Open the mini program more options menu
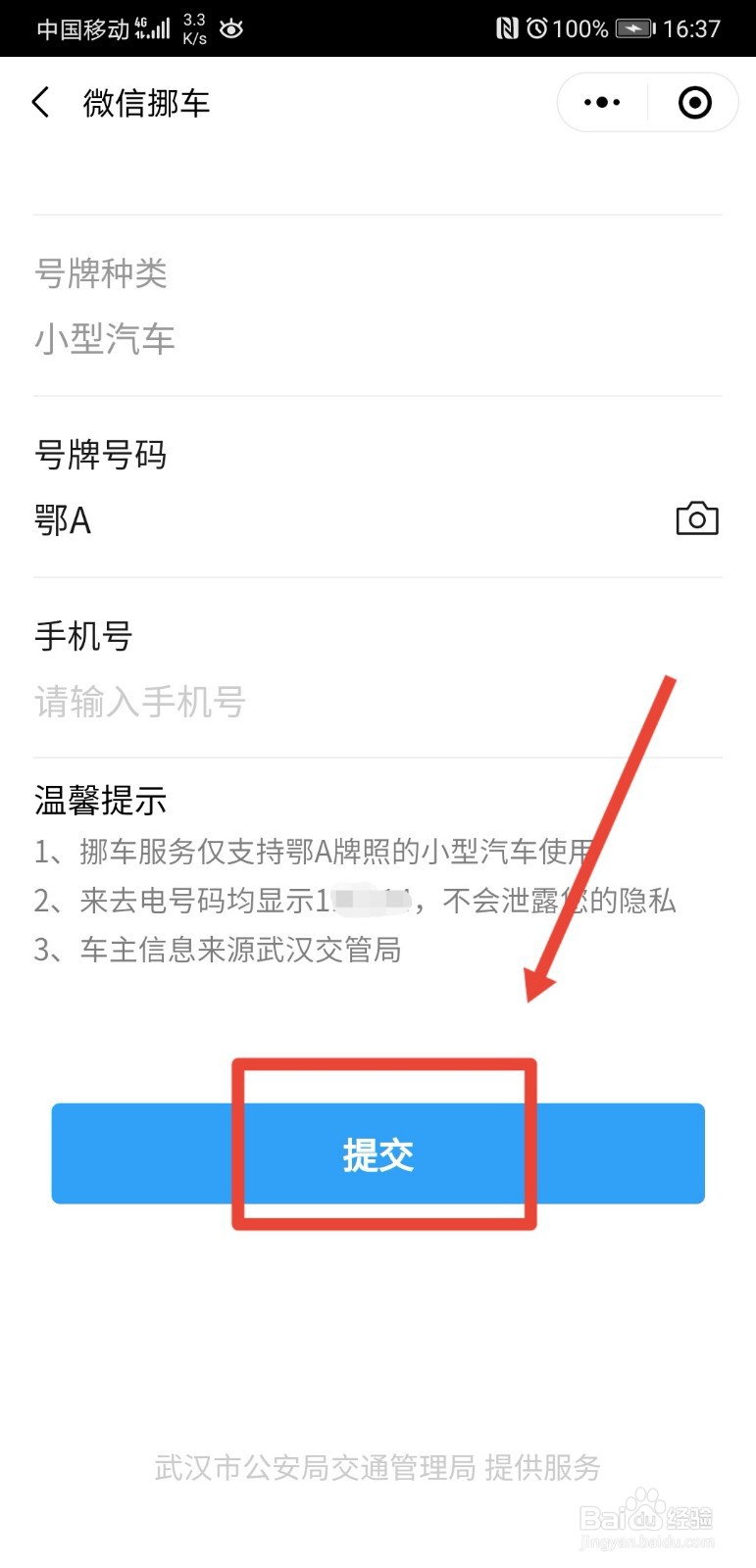The image size is (756, 1568). (602, 102)
